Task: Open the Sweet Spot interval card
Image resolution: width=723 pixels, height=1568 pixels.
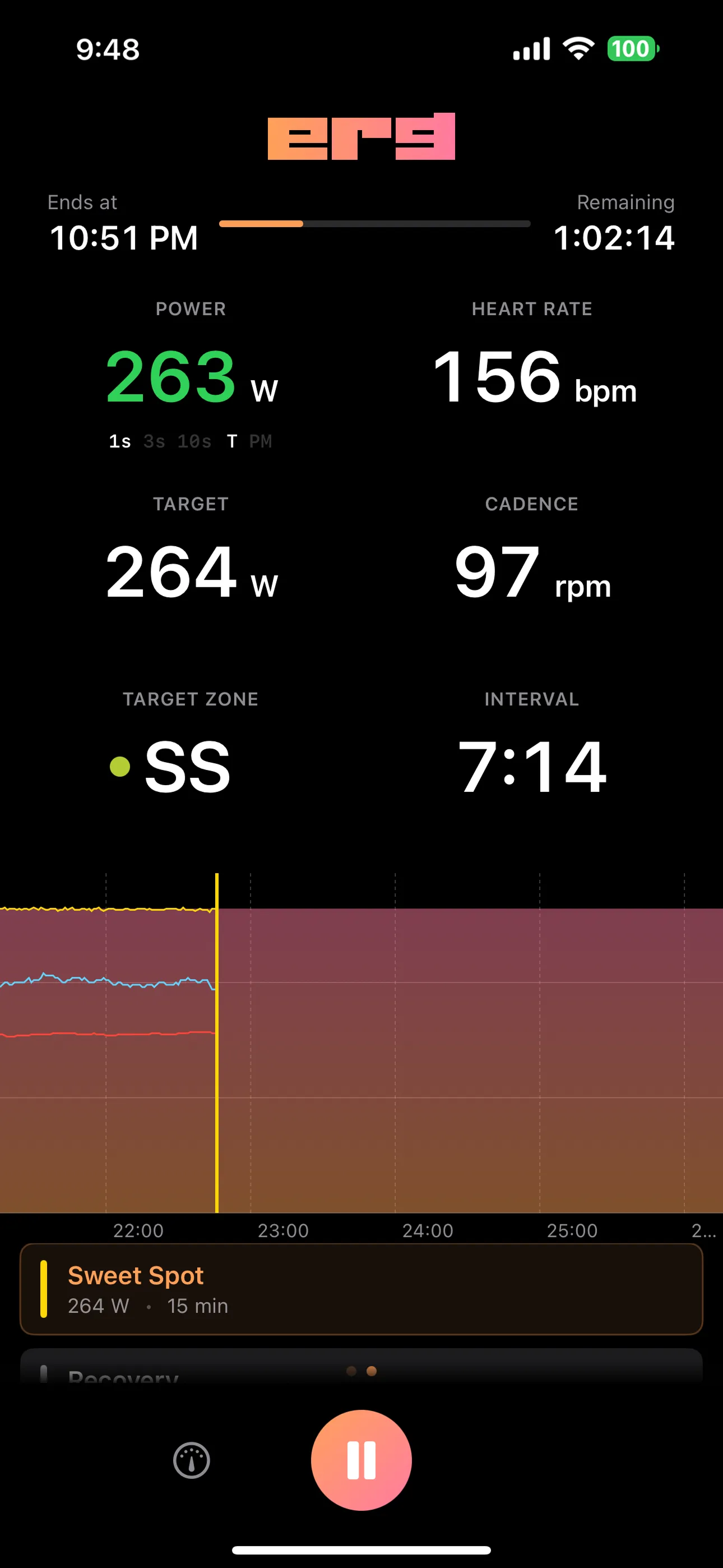Action: (x=361, y=1289)
